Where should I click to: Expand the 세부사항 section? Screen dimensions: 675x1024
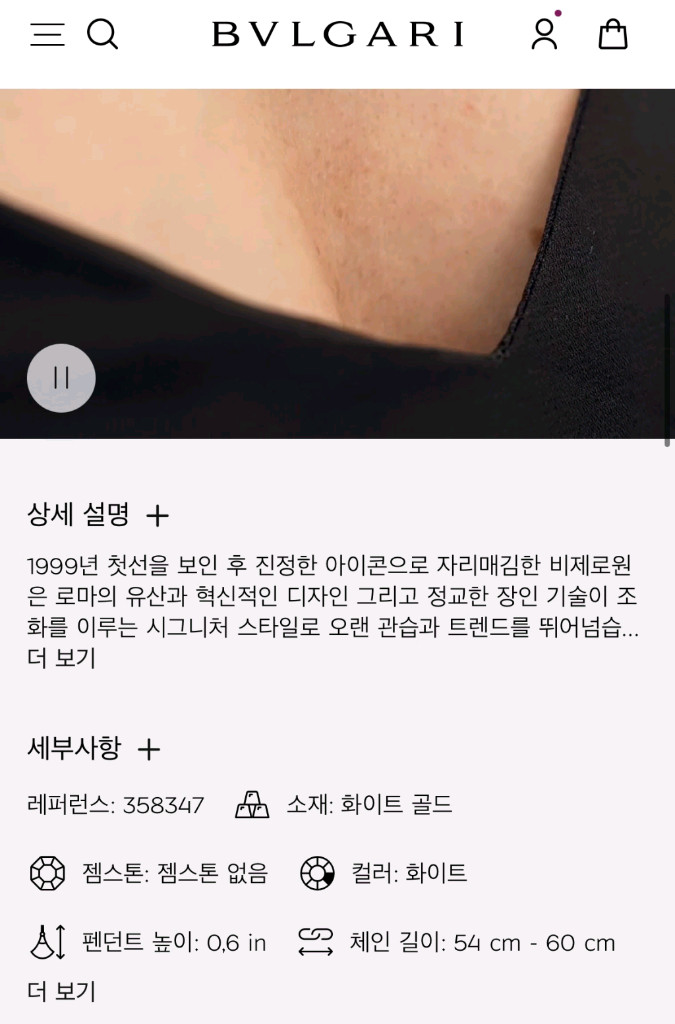[x=149, y=749]
